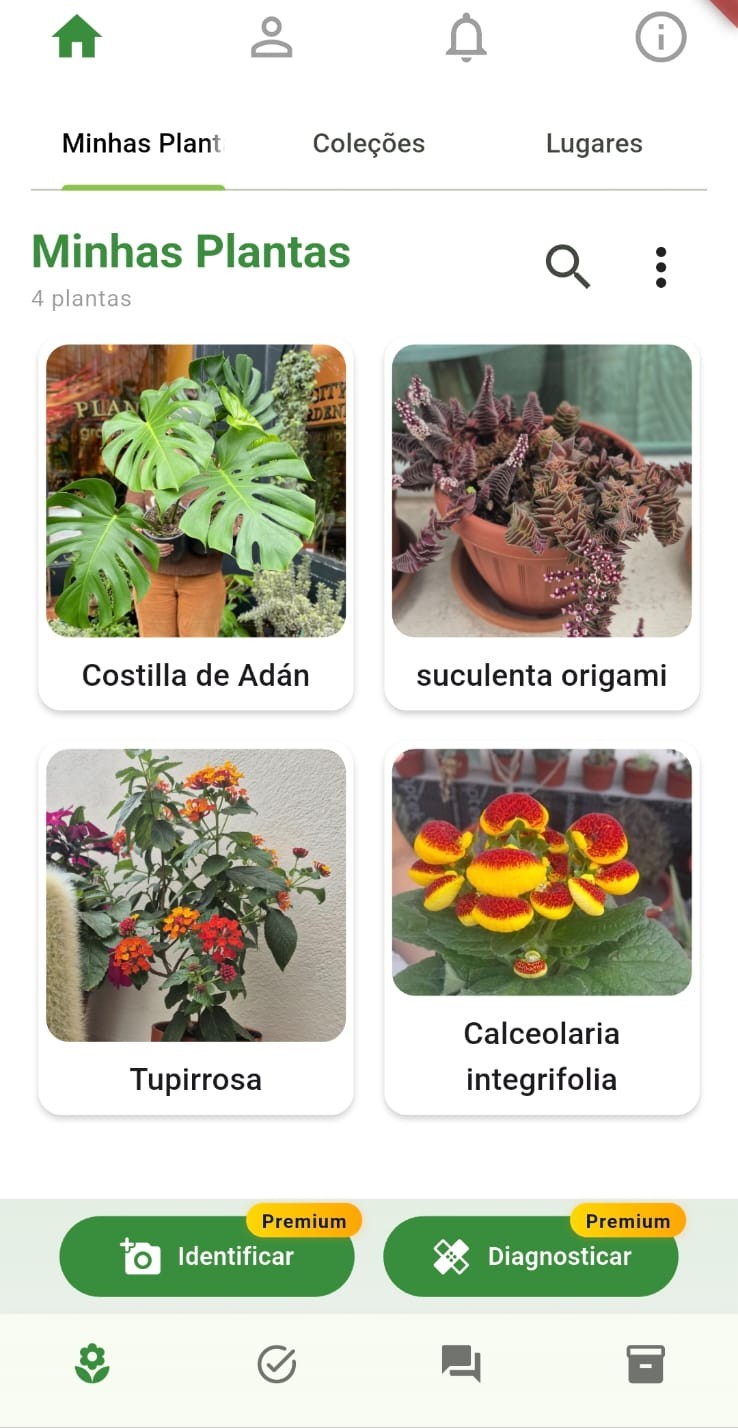Open the Costilla de Adán plant card
Viewport: 738px width, 1428px height.
(x=195, y=520)
